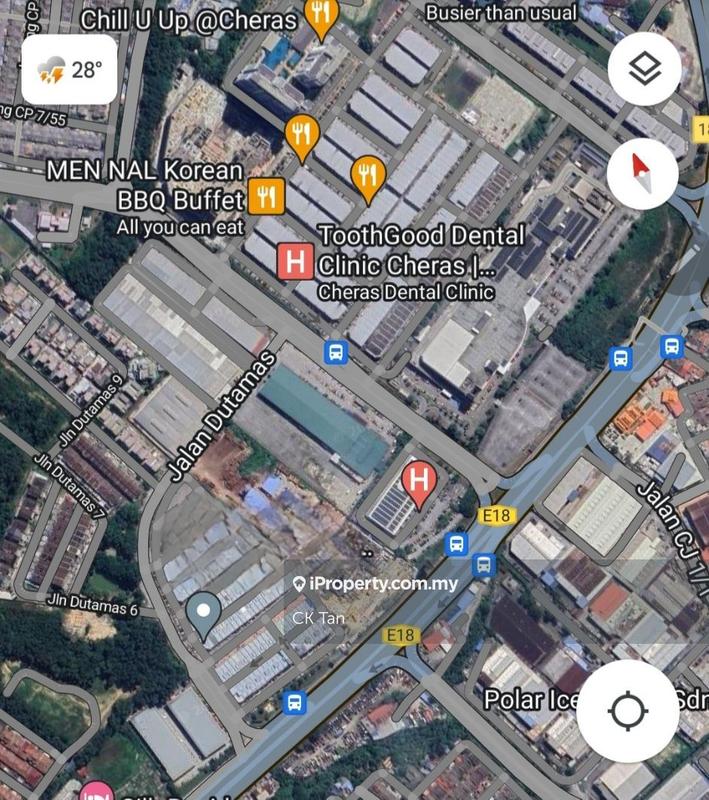Tap the grey location pin near Jln Dutamas 6
709x800 pixels.
click(204, 613)
